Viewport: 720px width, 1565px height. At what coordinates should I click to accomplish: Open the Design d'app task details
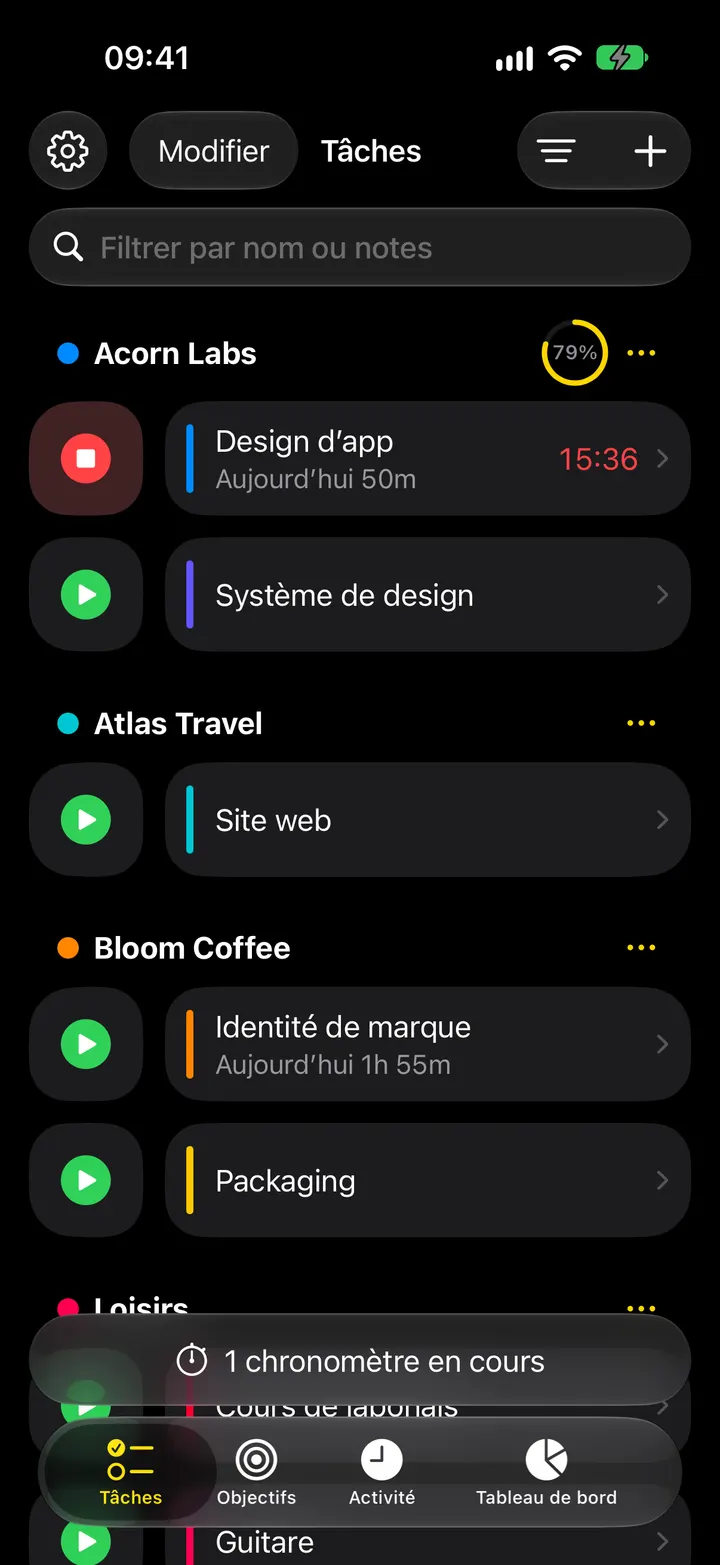point(428,459)
